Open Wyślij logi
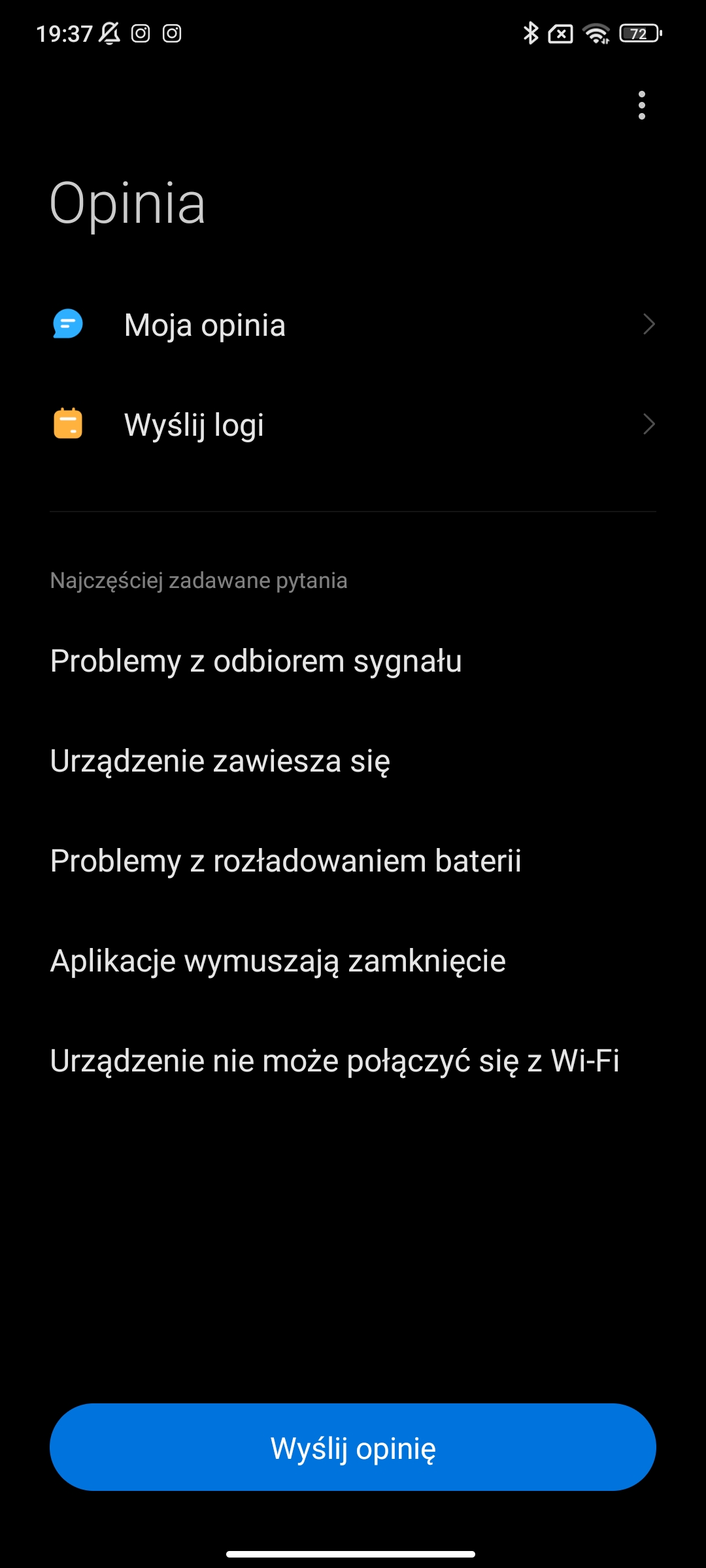This screenshot has height=1568, width=706. (x=353, y=425)
